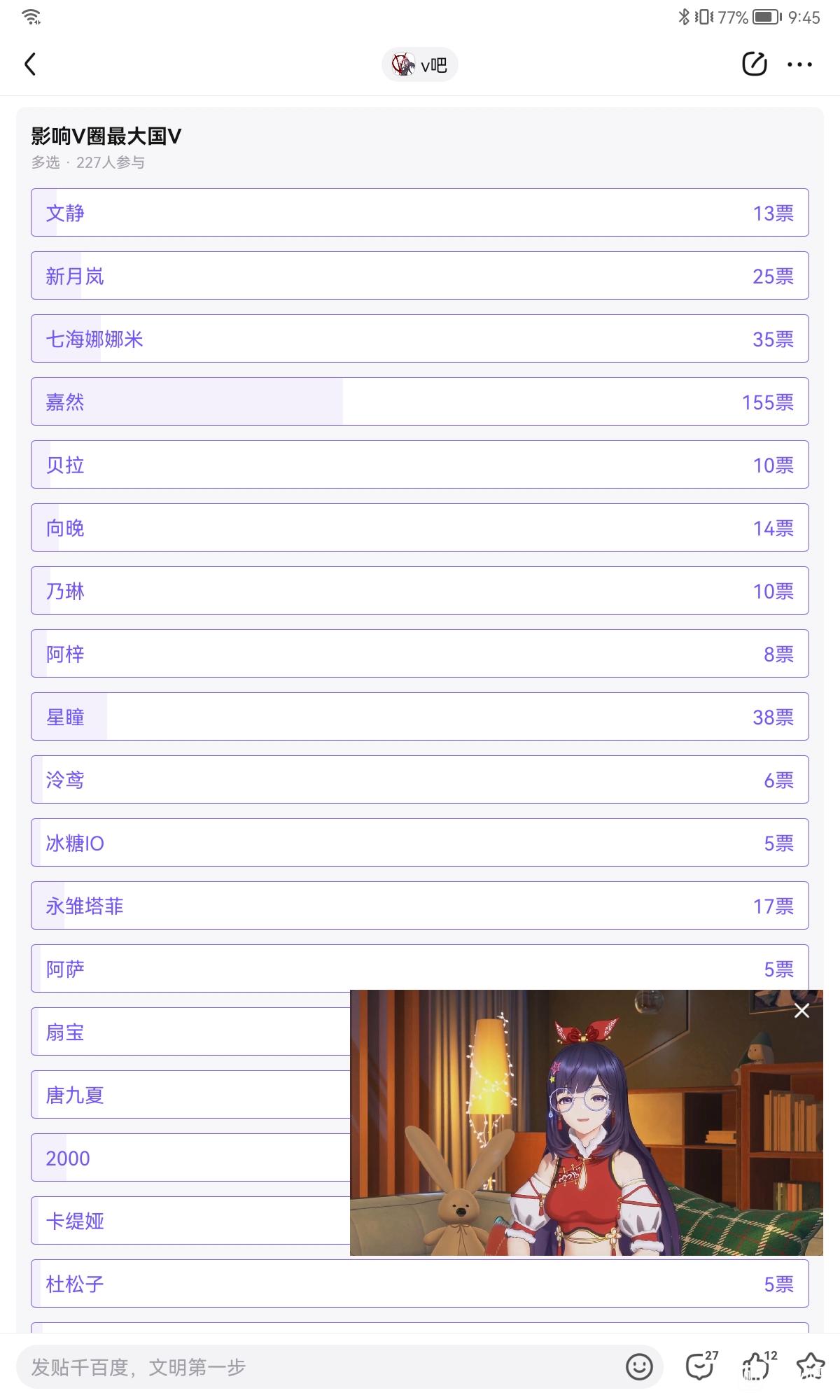Select poll option 星瞳
Viewport: 840px width, 1400px height.
420,716
